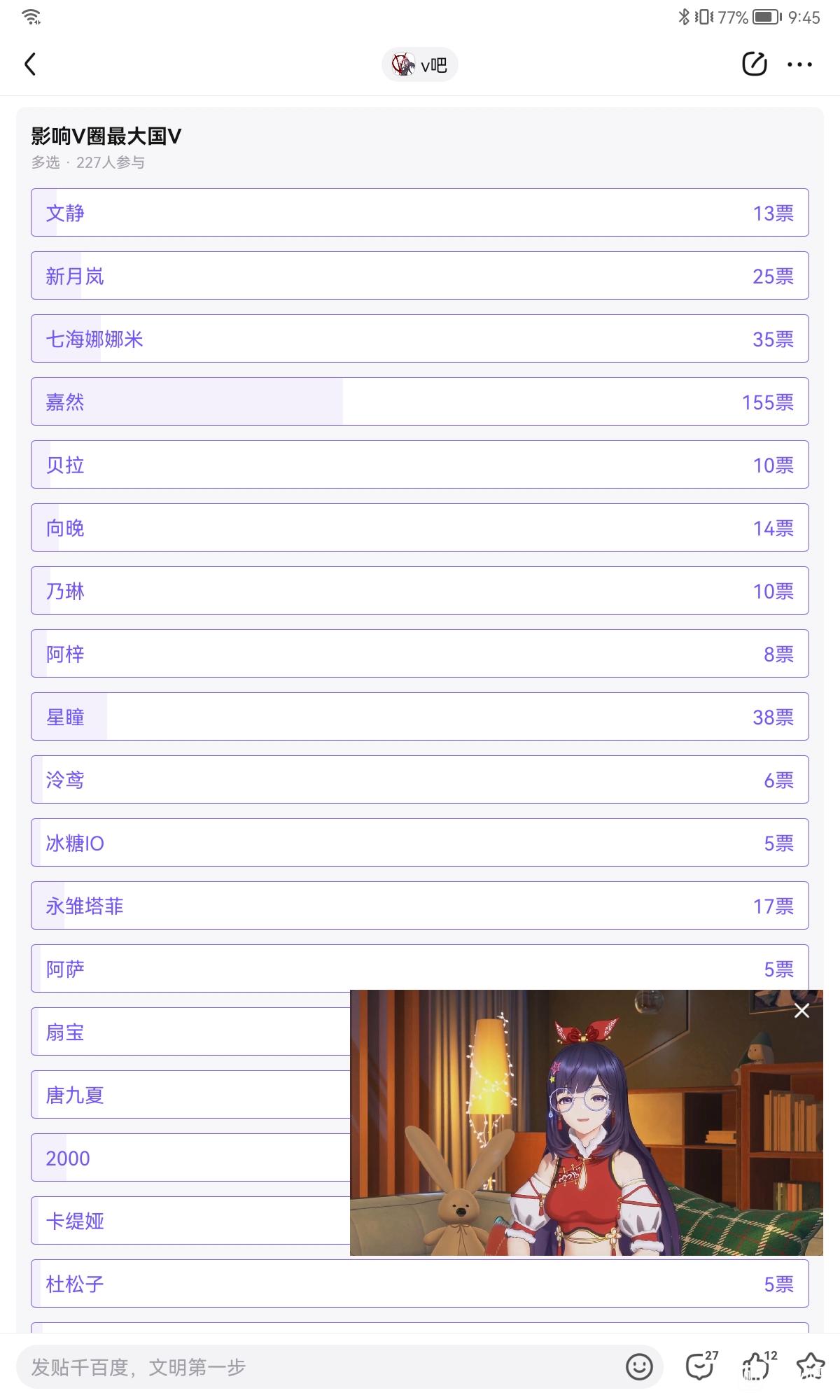Select poll option 星瞳
Viewport: 840px width, 1400px height.
420,716
